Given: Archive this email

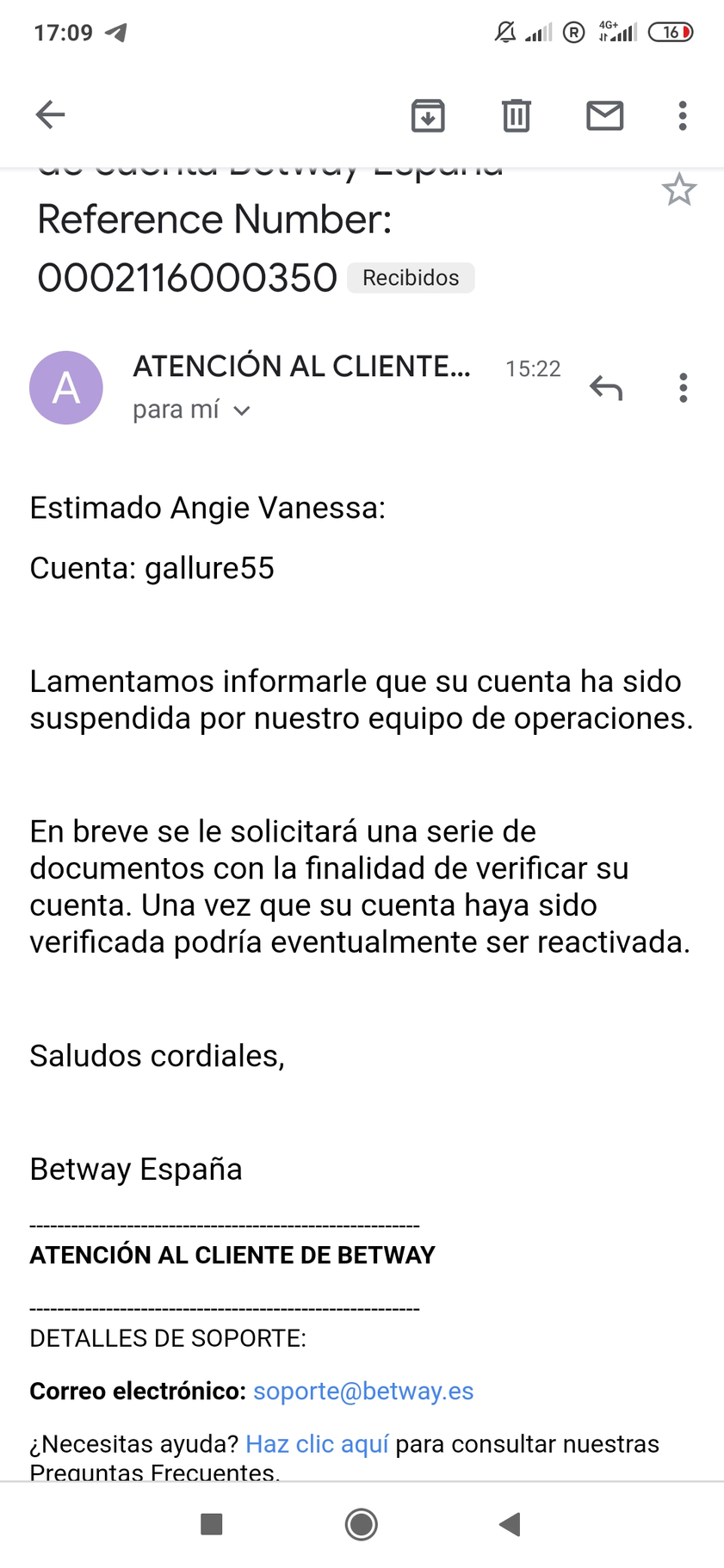Looking at the screenshot, I should pyautogui.click(x=428, y=115).
